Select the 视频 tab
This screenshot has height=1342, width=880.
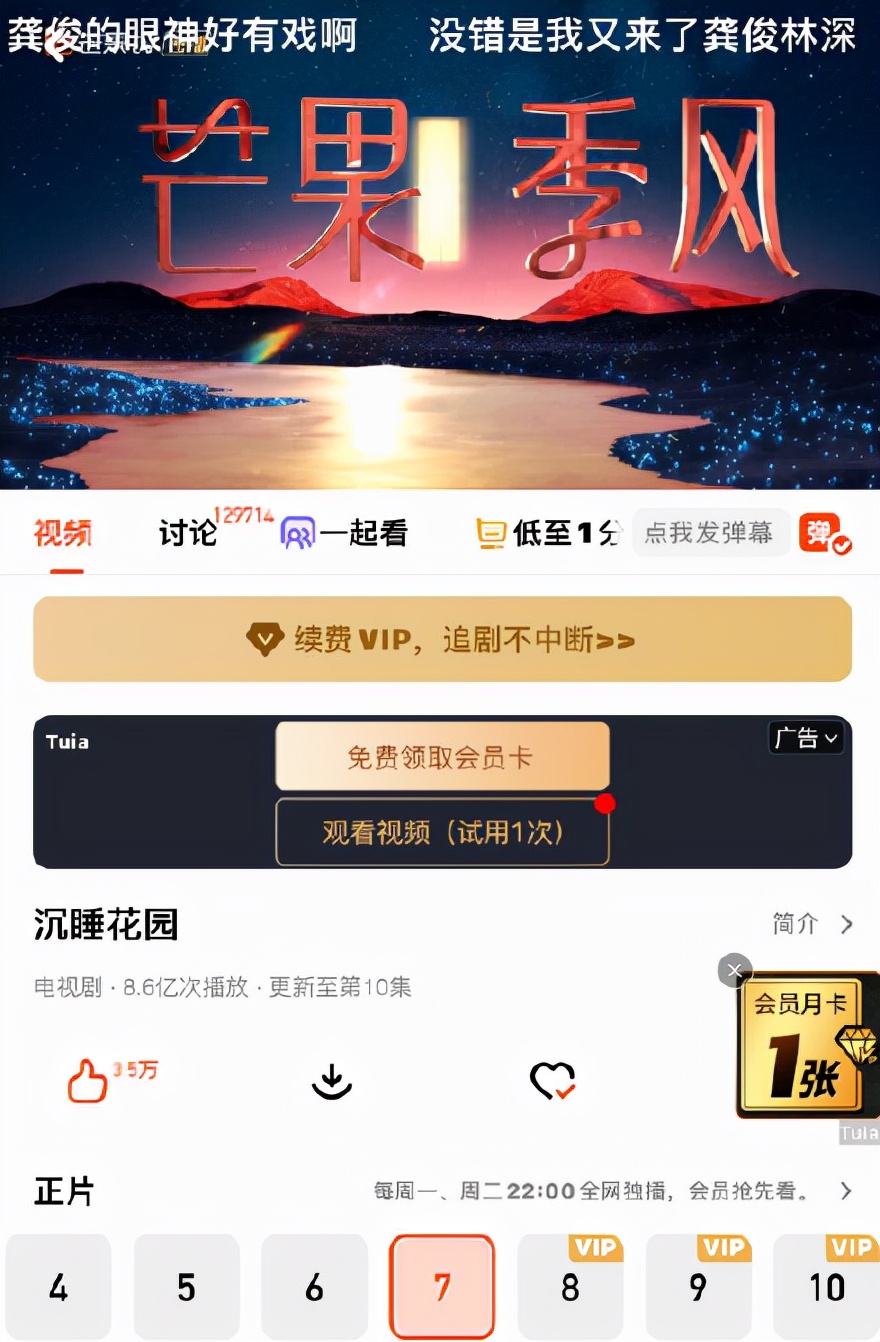coord(64,533)
